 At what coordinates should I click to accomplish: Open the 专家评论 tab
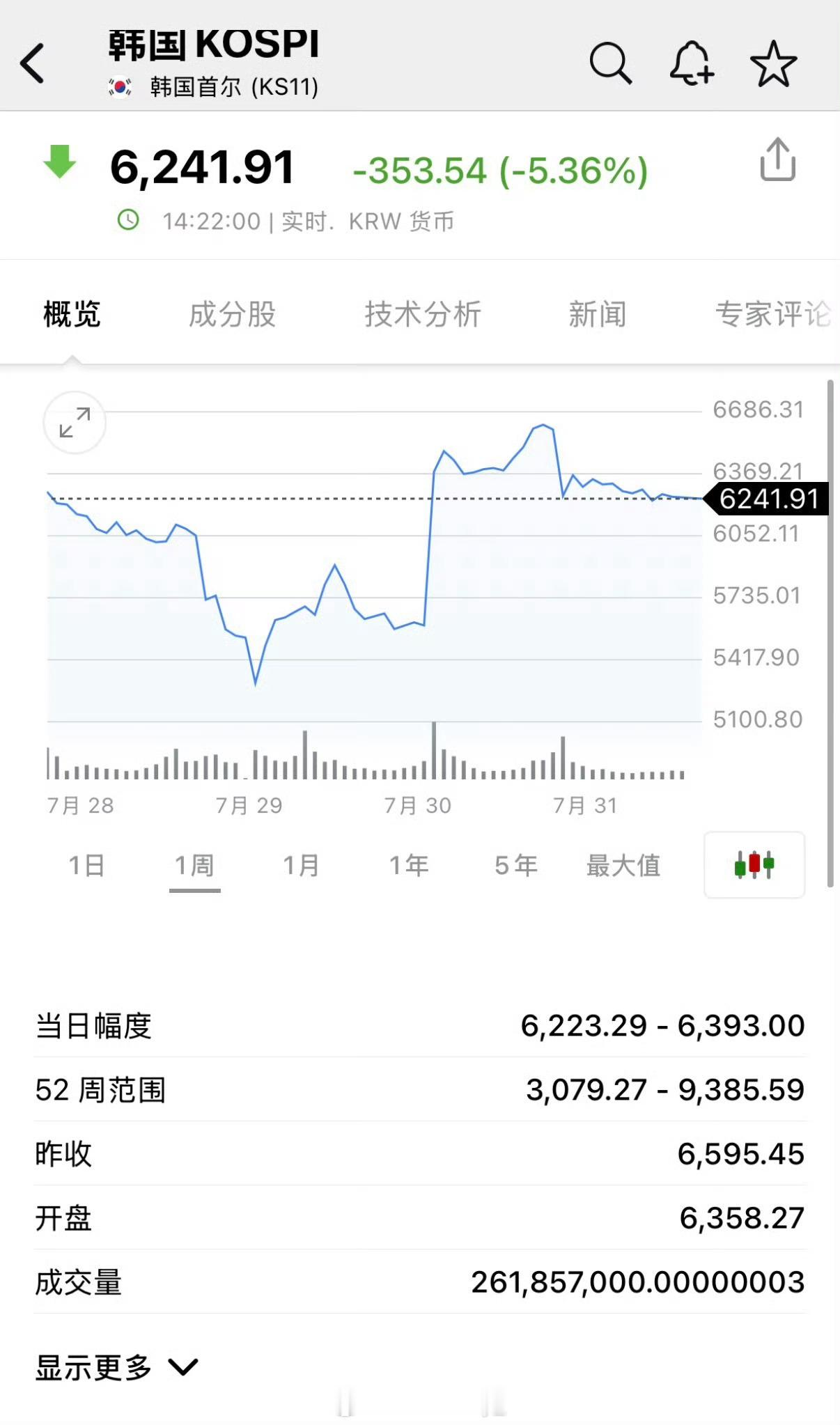[773, 314]
